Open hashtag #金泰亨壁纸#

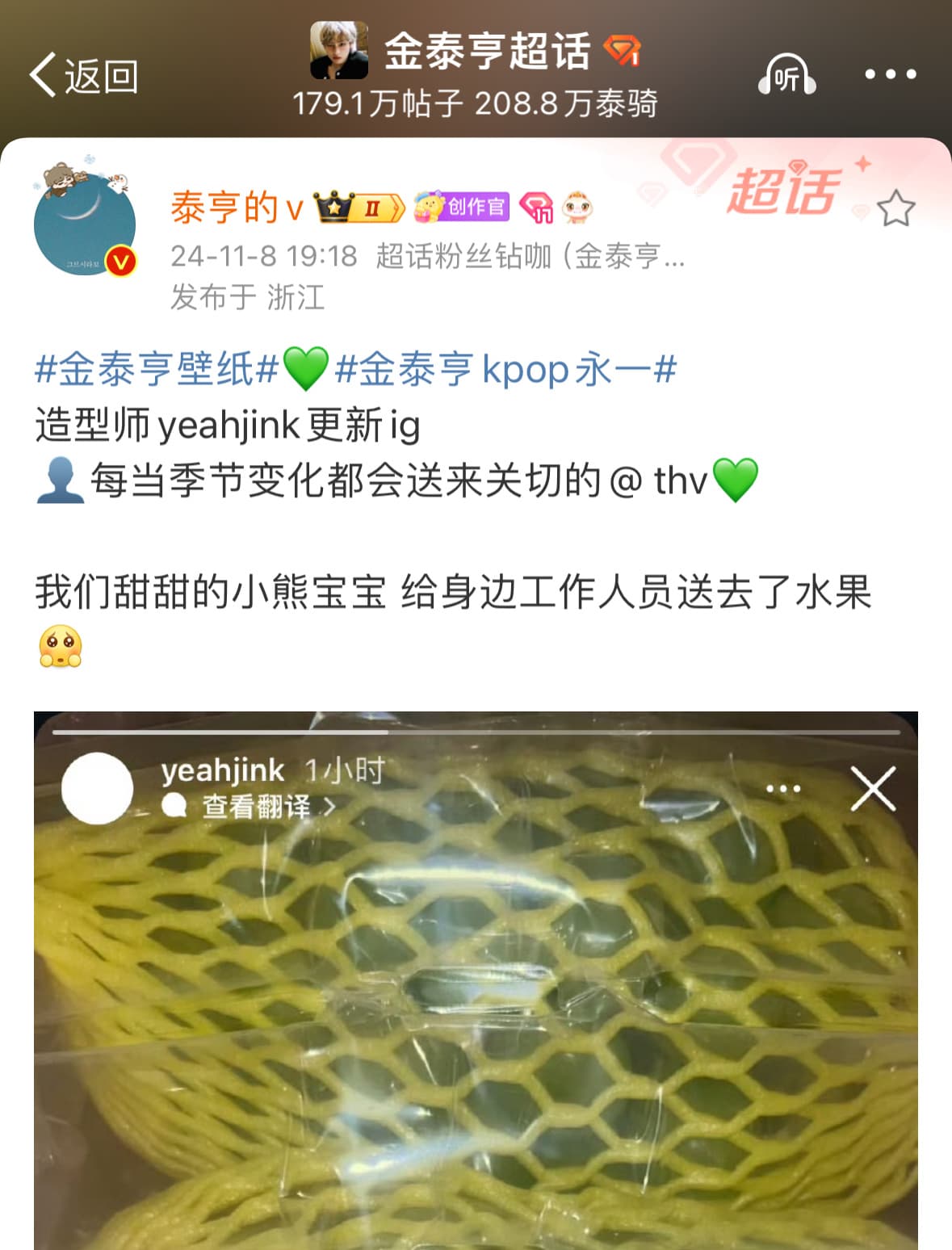(x=157, y=369)
